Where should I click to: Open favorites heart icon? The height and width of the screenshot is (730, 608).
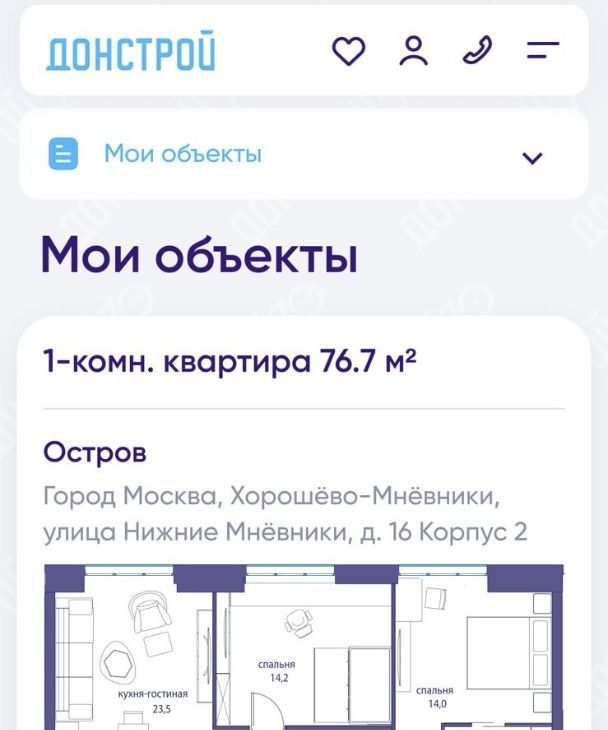(x=349, y=51)
